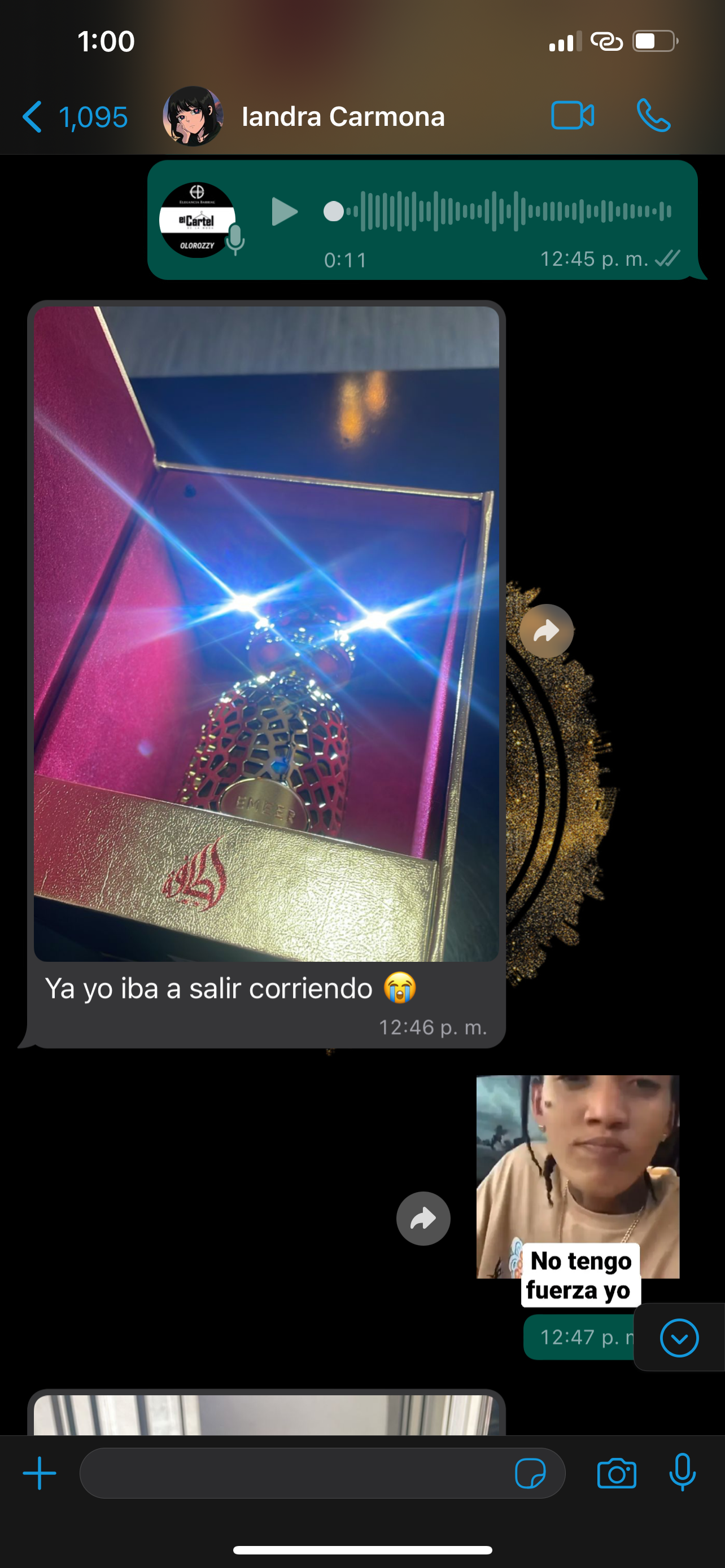Open the partially visible photo at the bottom
Viewport: 725px width, 1568px height.
pos(266,1414)
